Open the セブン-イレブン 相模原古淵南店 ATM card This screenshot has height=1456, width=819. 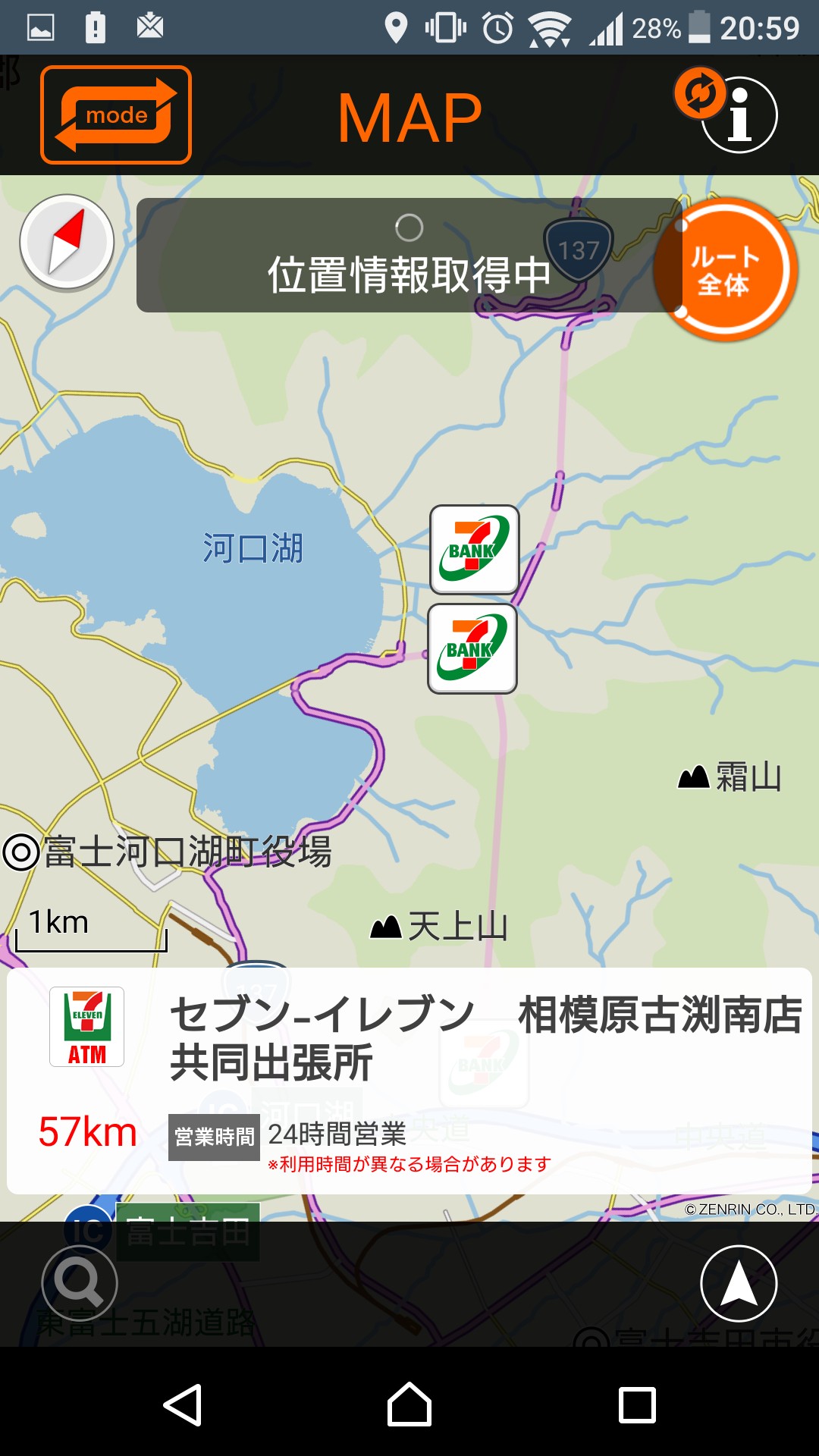(409, 1080)
